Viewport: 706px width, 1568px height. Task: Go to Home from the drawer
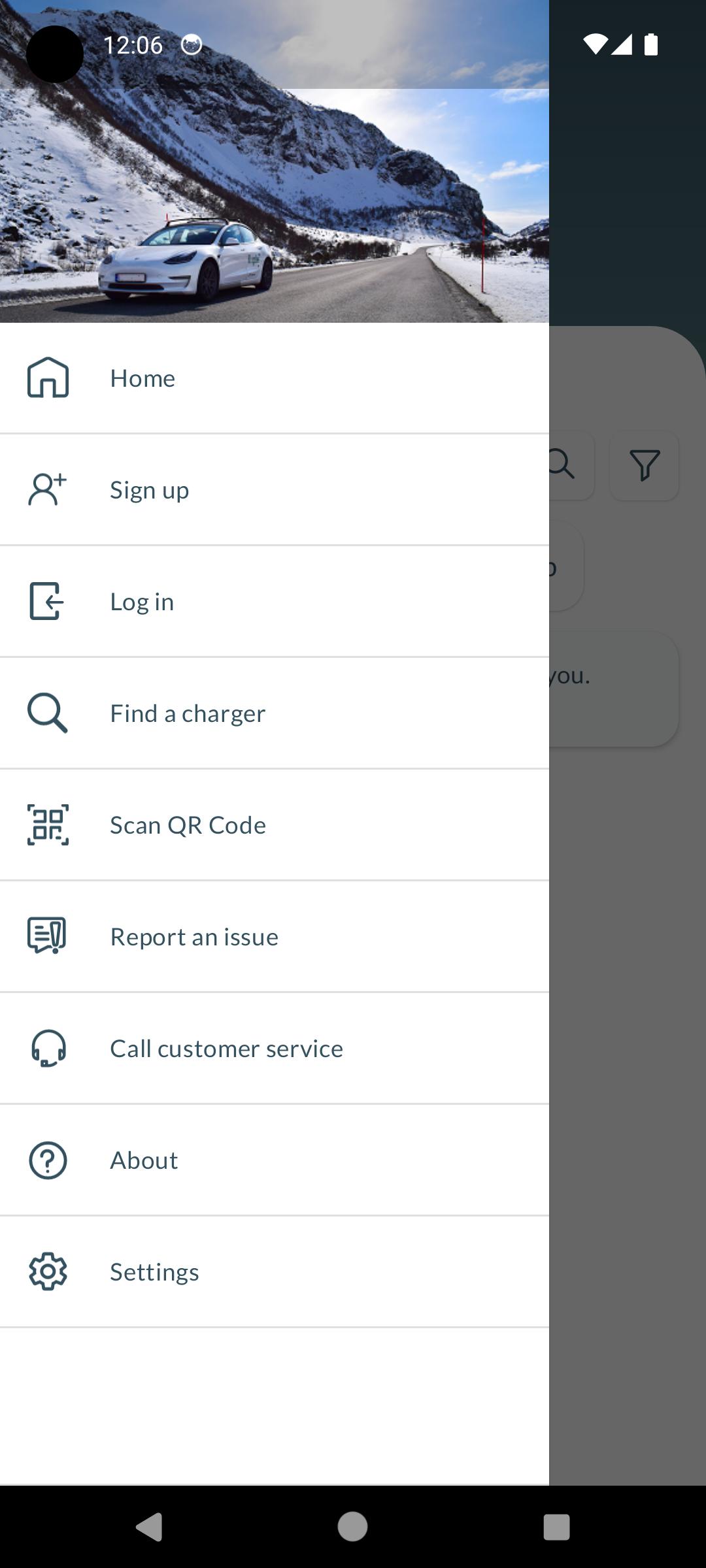pyautogui.click(x=275, y=378)
